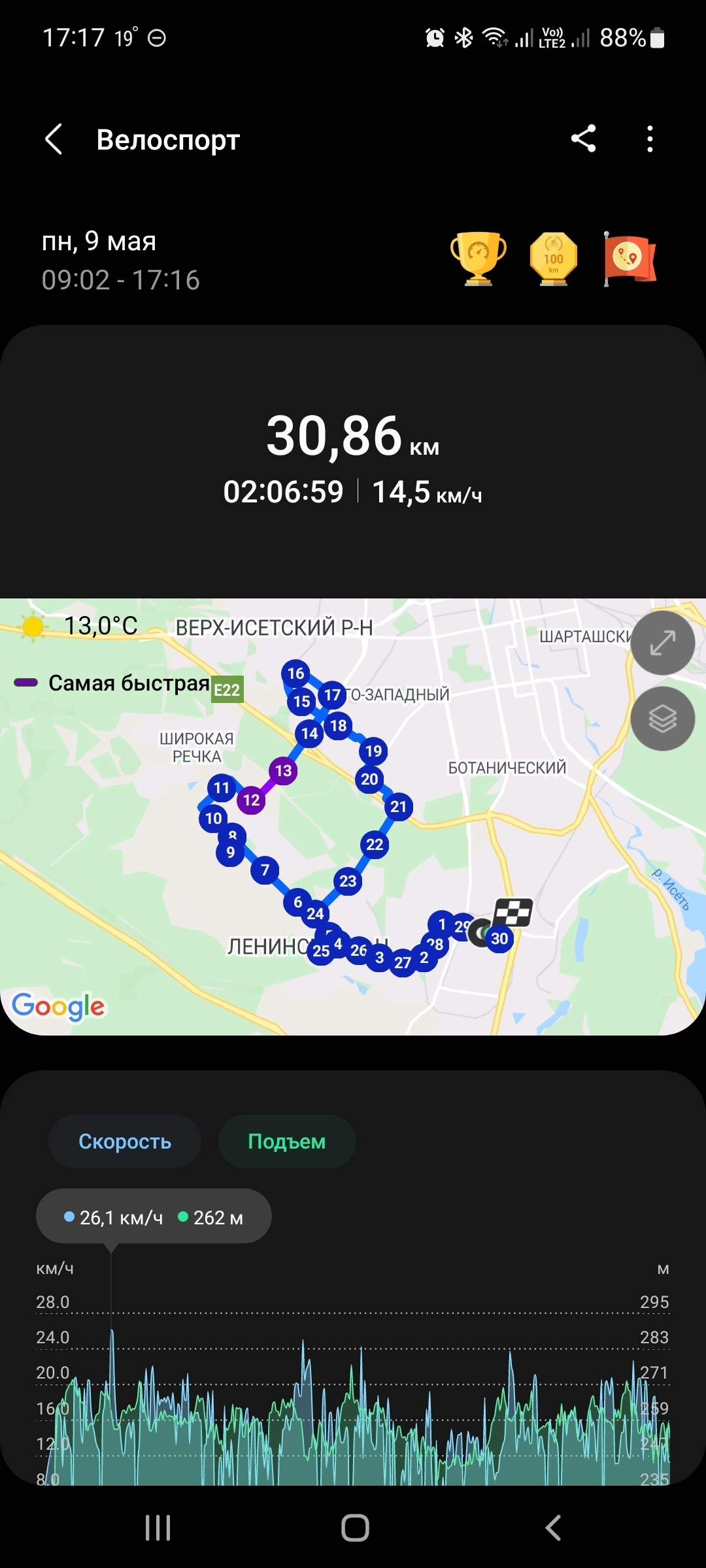Open the gold trophy speed badge
This screenshot has height=1568, width=706.
pyautogui.click(x=479, y=259)
